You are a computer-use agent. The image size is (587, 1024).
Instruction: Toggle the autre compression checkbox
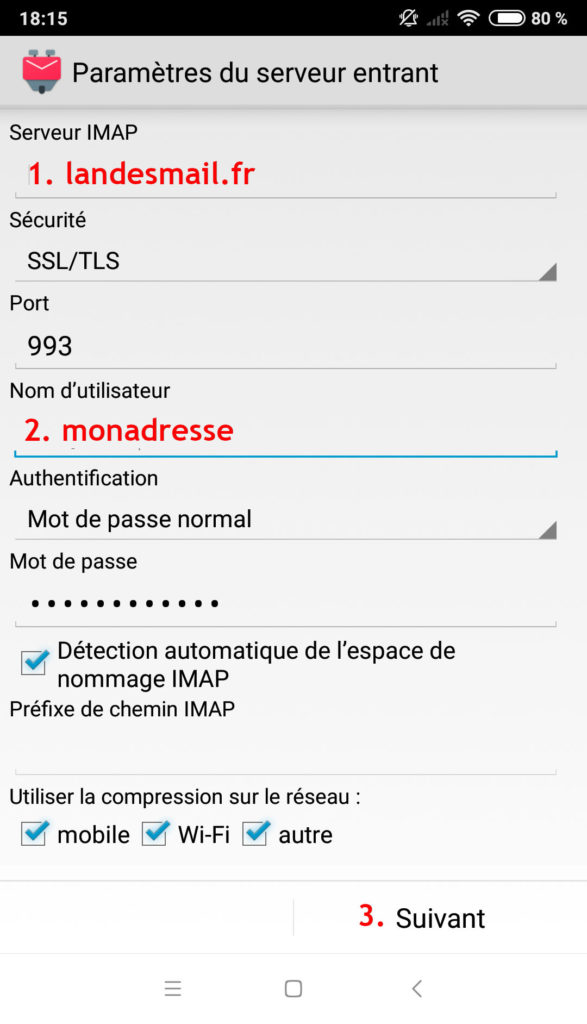[x=255, y=833]
